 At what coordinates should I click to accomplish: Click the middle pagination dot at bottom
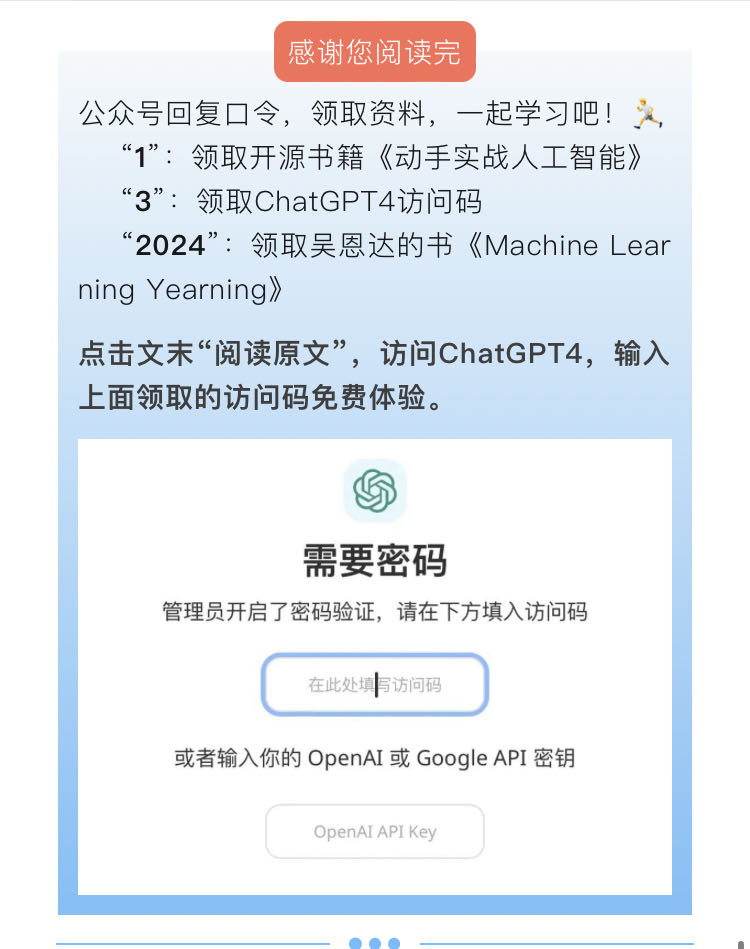[374, 942]
